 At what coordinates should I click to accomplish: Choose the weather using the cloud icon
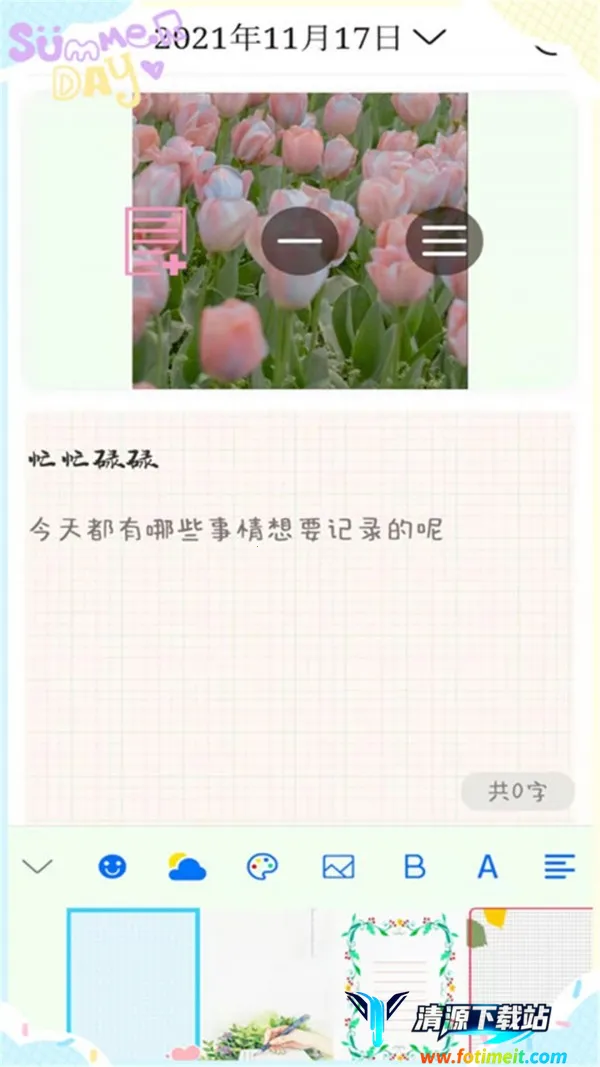(187, 866)
